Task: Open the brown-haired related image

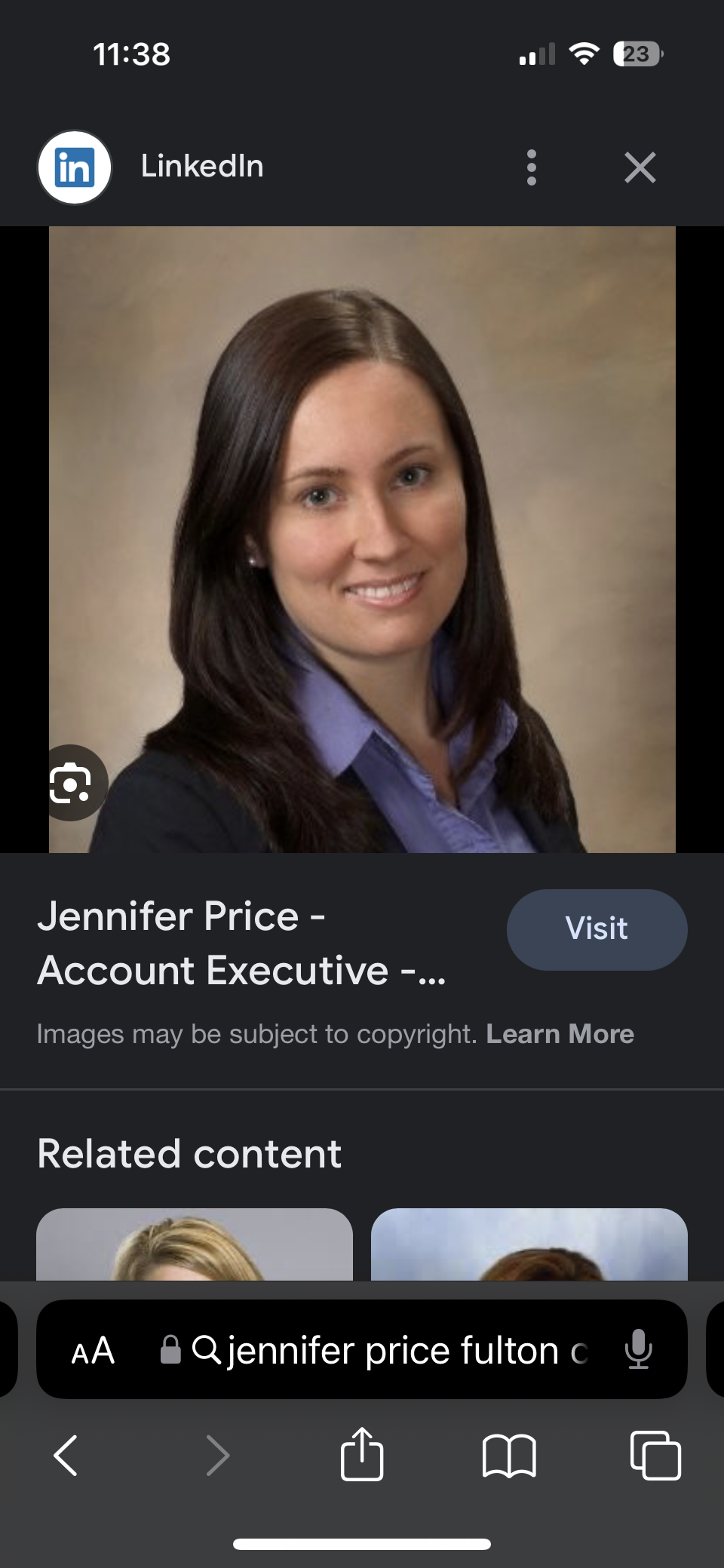Action: click(529, 1244)
